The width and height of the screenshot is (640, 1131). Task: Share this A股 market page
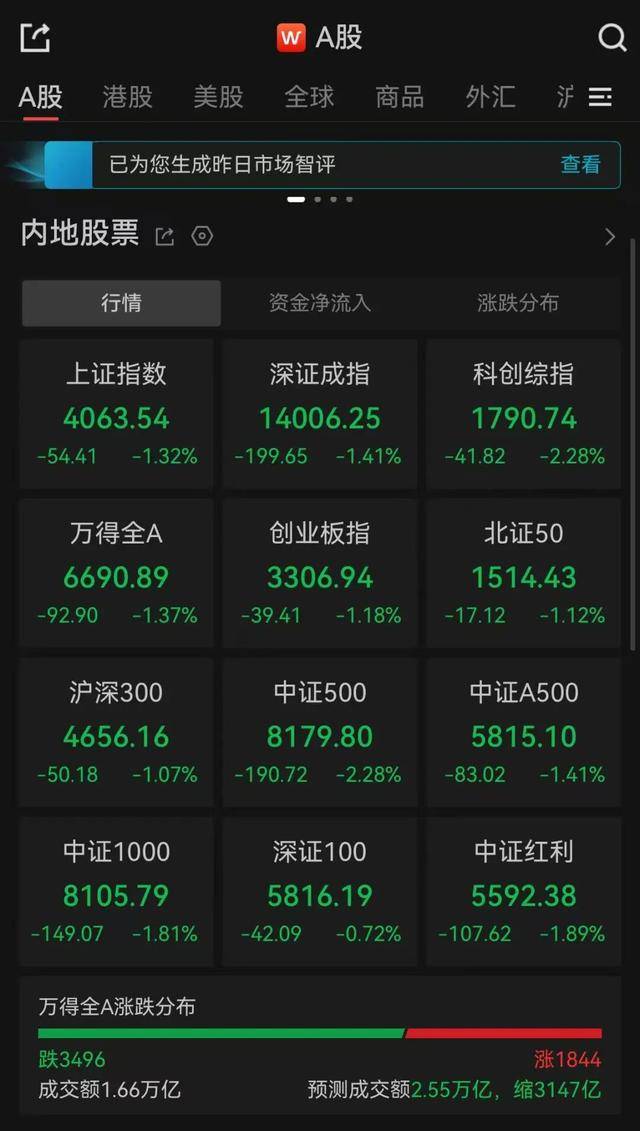click(35, 38)
